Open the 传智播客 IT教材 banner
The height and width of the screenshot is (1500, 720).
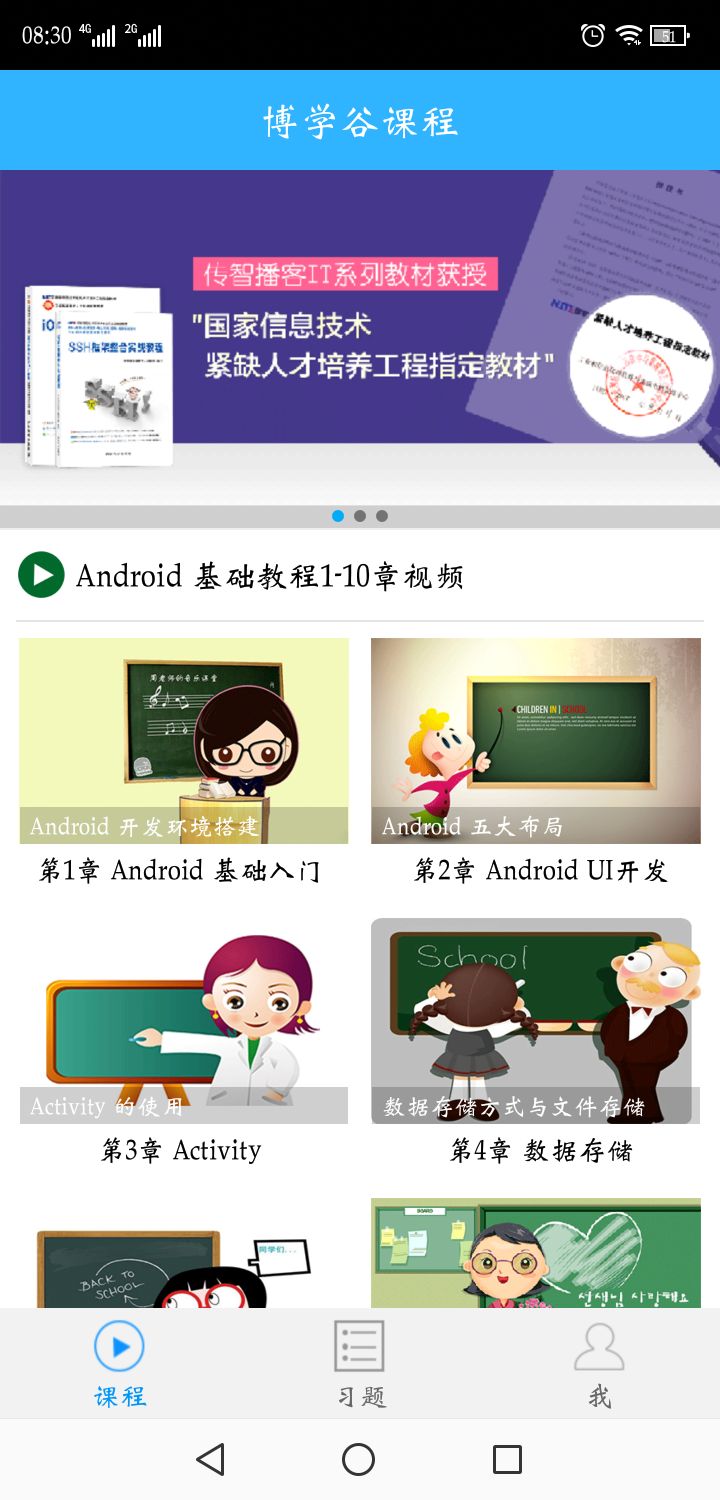(x=360, y=338)
